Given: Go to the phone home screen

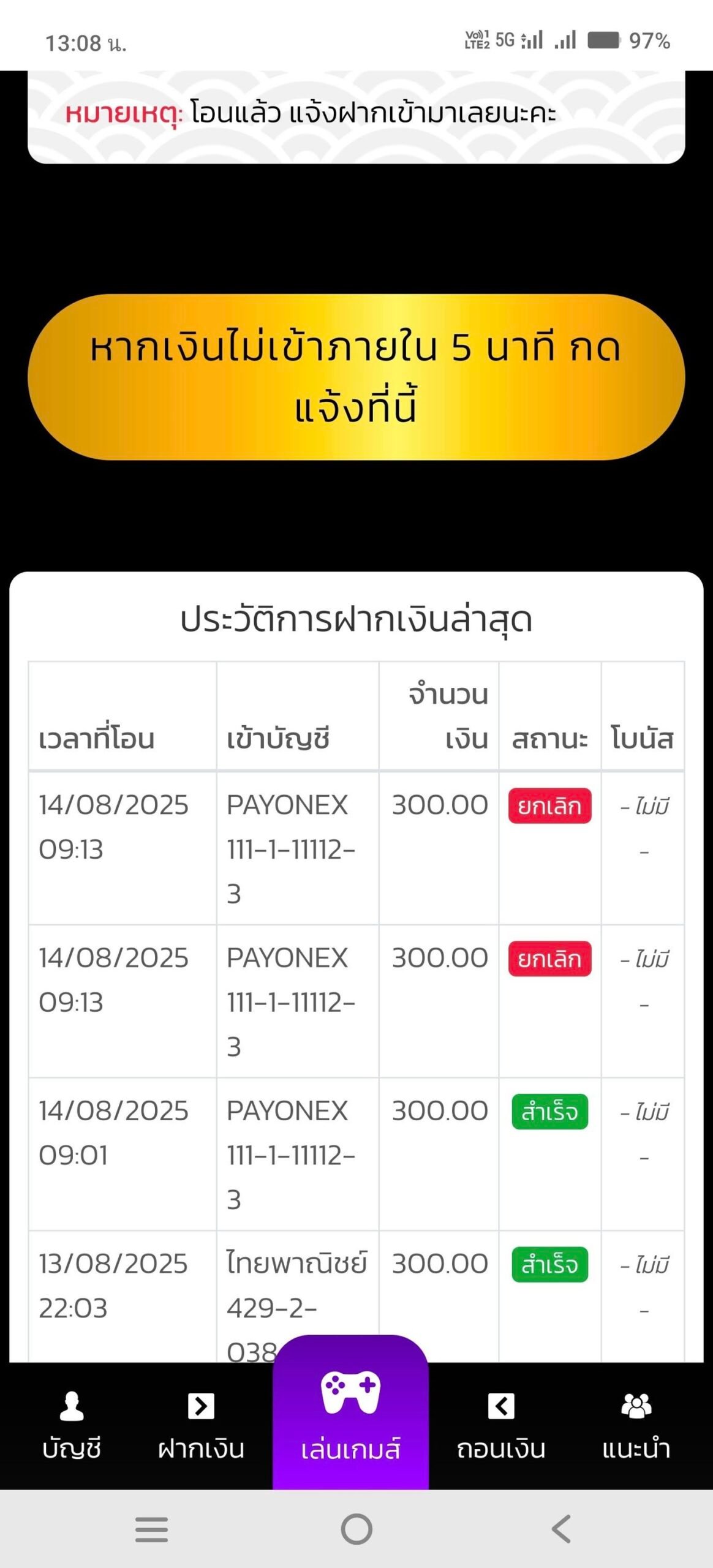Looking at the screenshot, I should tap(356, 1529).
